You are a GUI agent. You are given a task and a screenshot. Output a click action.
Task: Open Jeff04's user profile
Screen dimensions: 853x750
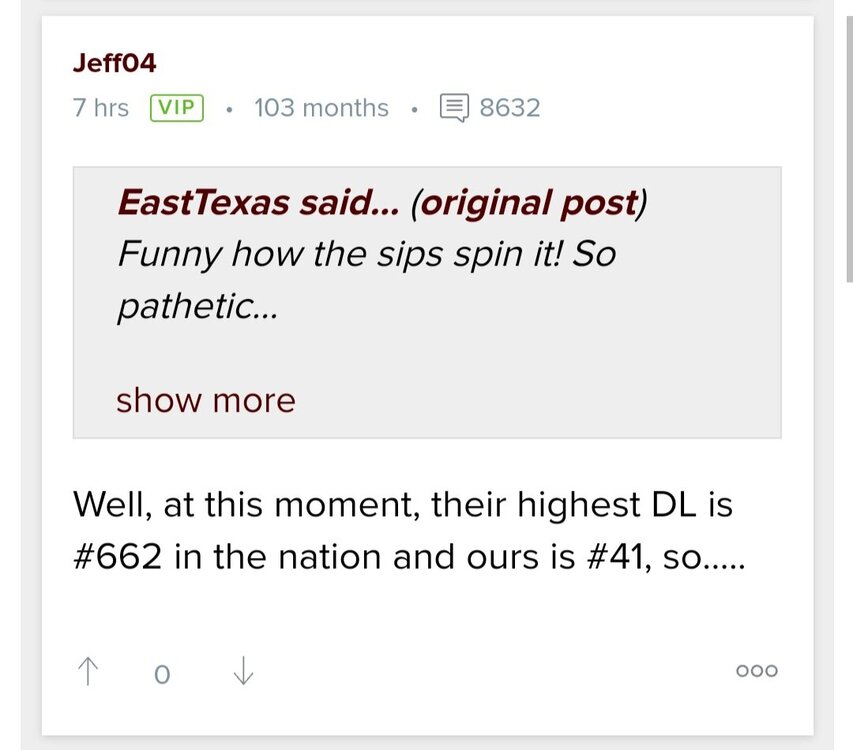[114, 63]
